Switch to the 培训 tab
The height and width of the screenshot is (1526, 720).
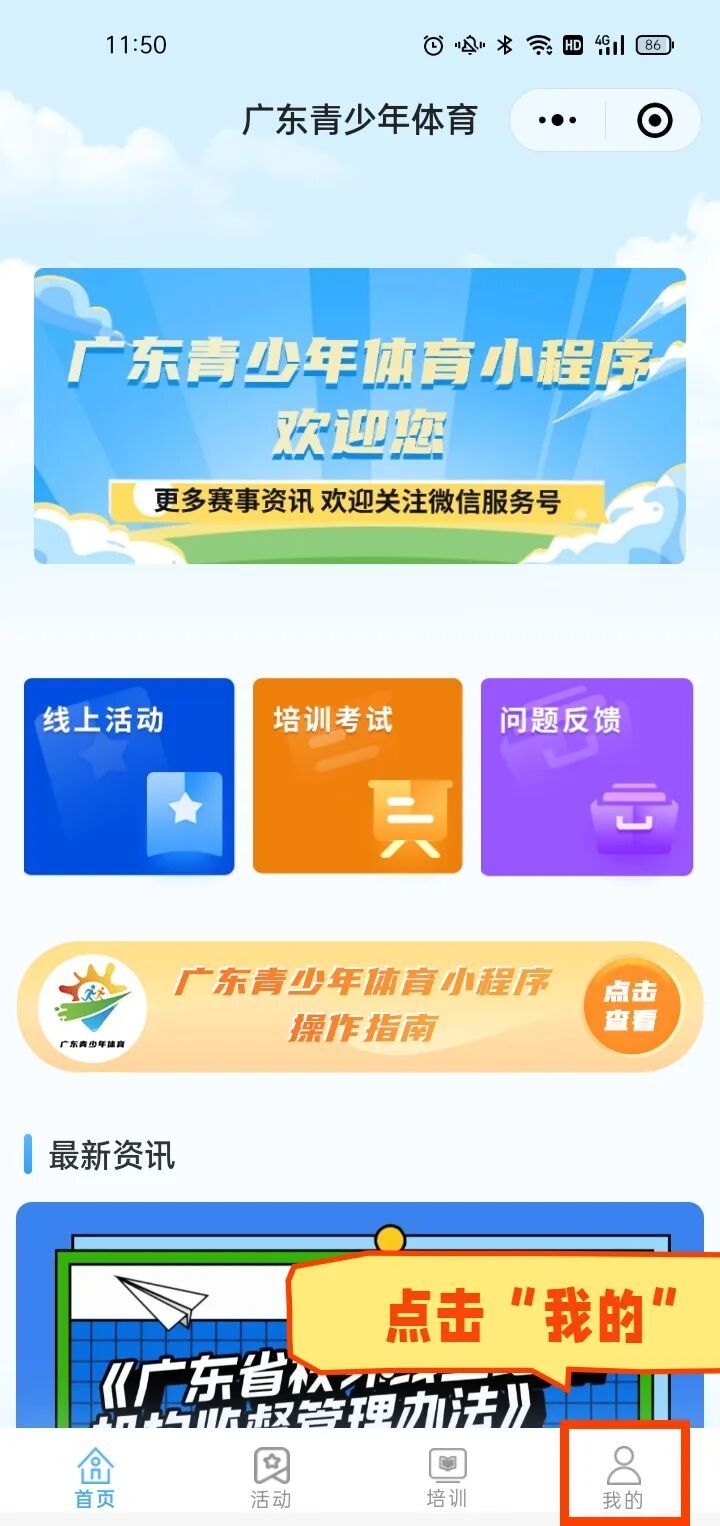[447, 1478]
